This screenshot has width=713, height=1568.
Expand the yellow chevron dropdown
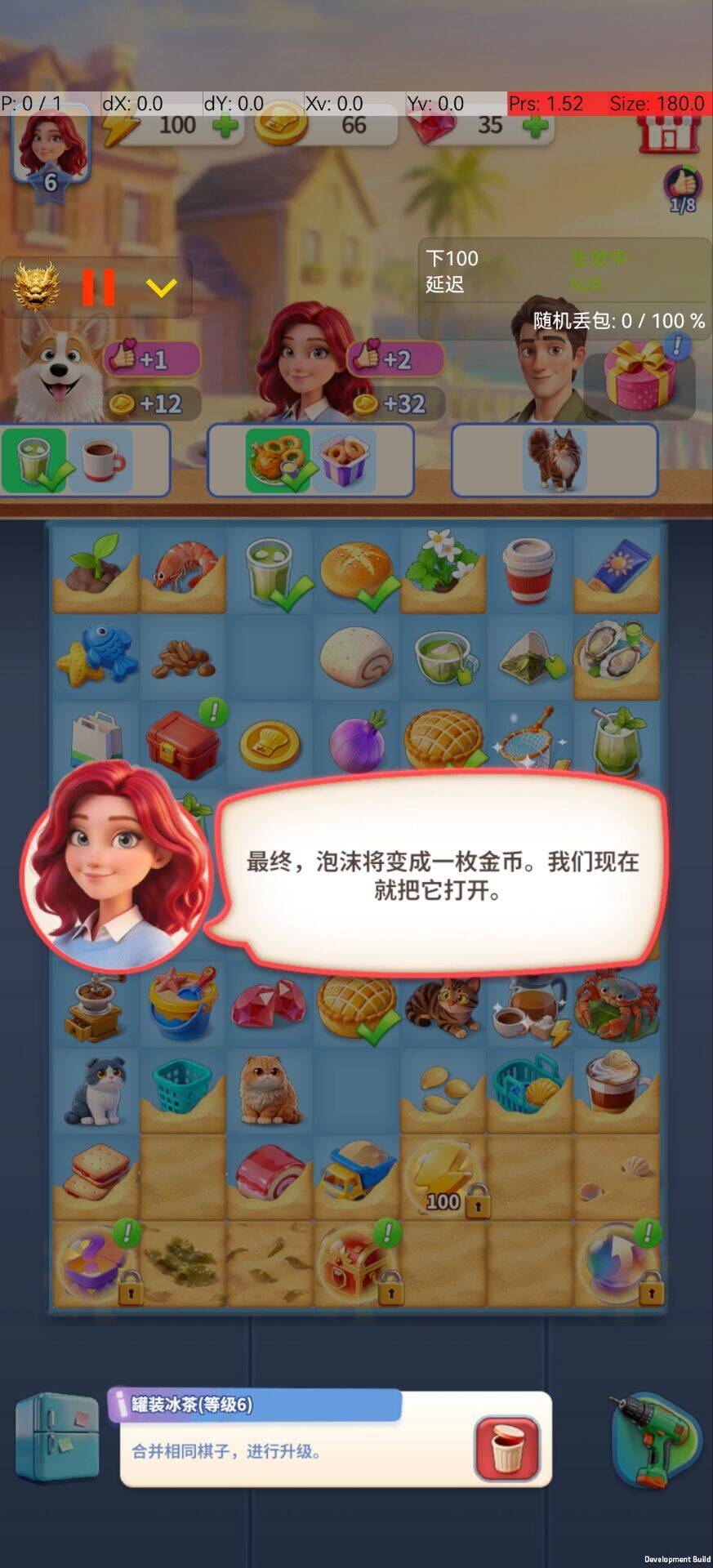pyautogui.click(x=161, y=287)
